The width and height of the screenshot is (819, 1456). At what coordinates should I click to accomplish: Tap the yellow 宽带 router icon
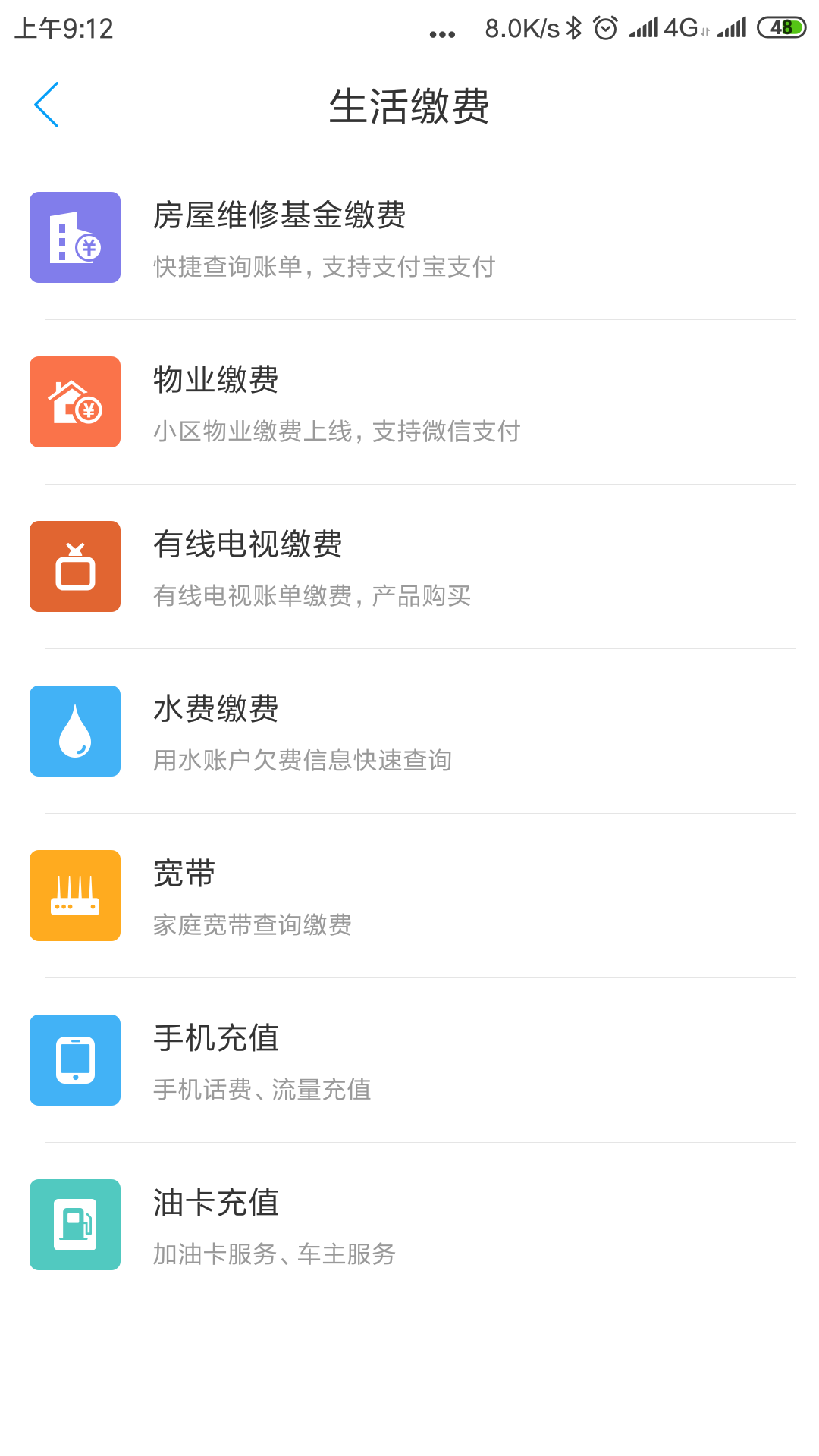point(74,895)
